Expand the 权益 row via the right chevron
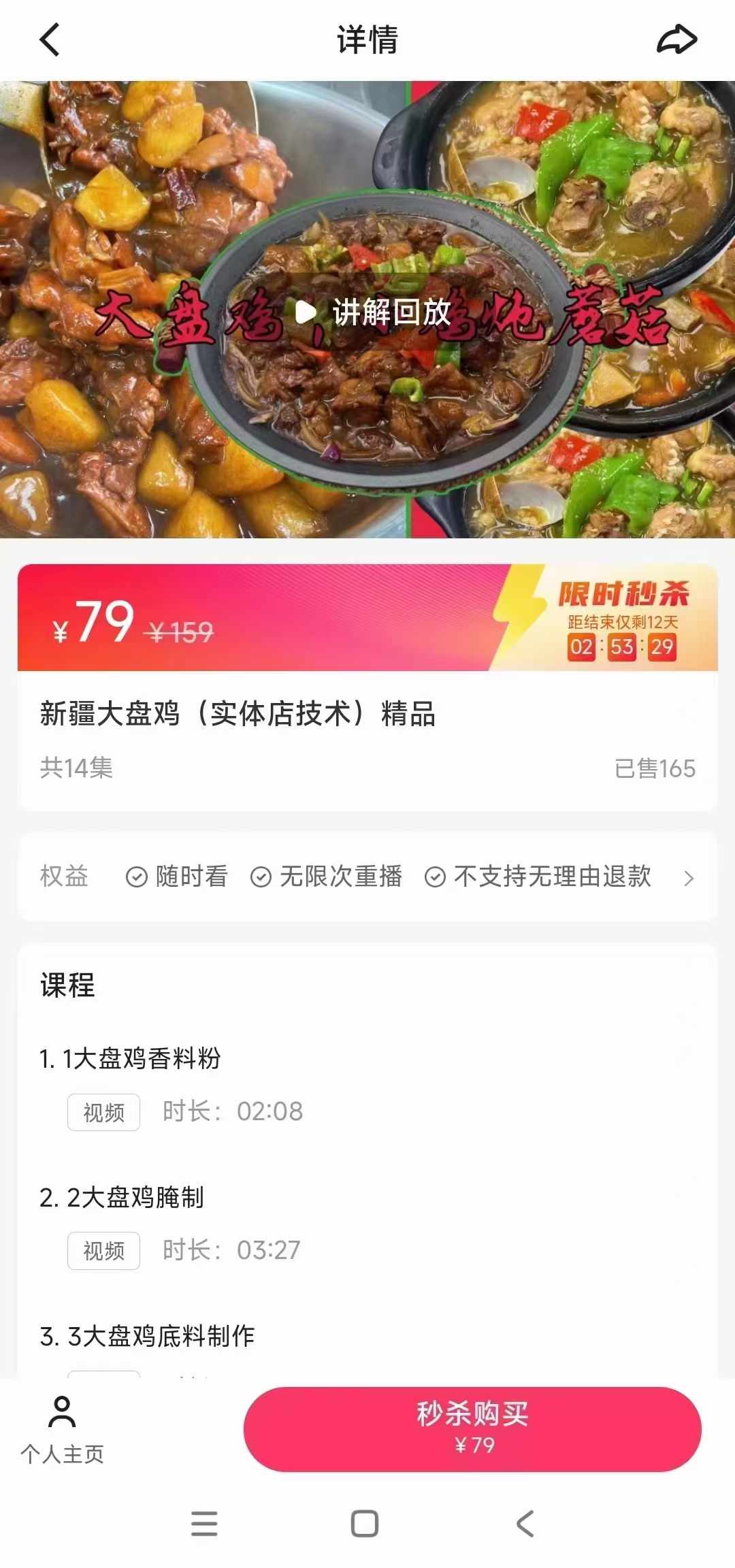The width and height of the screenshot is (735, 1568). click(x=690, y=878)
